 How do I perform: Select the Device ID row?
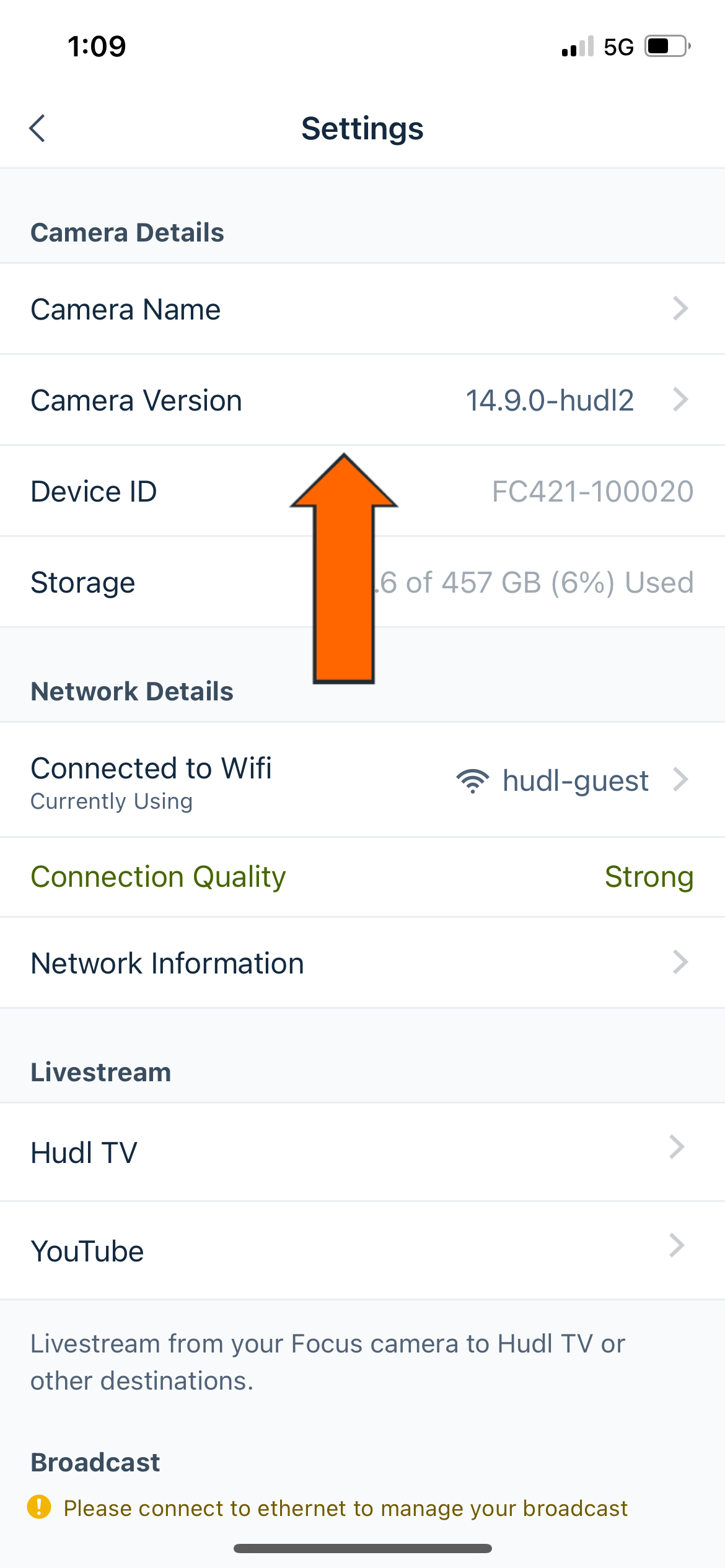362,490
